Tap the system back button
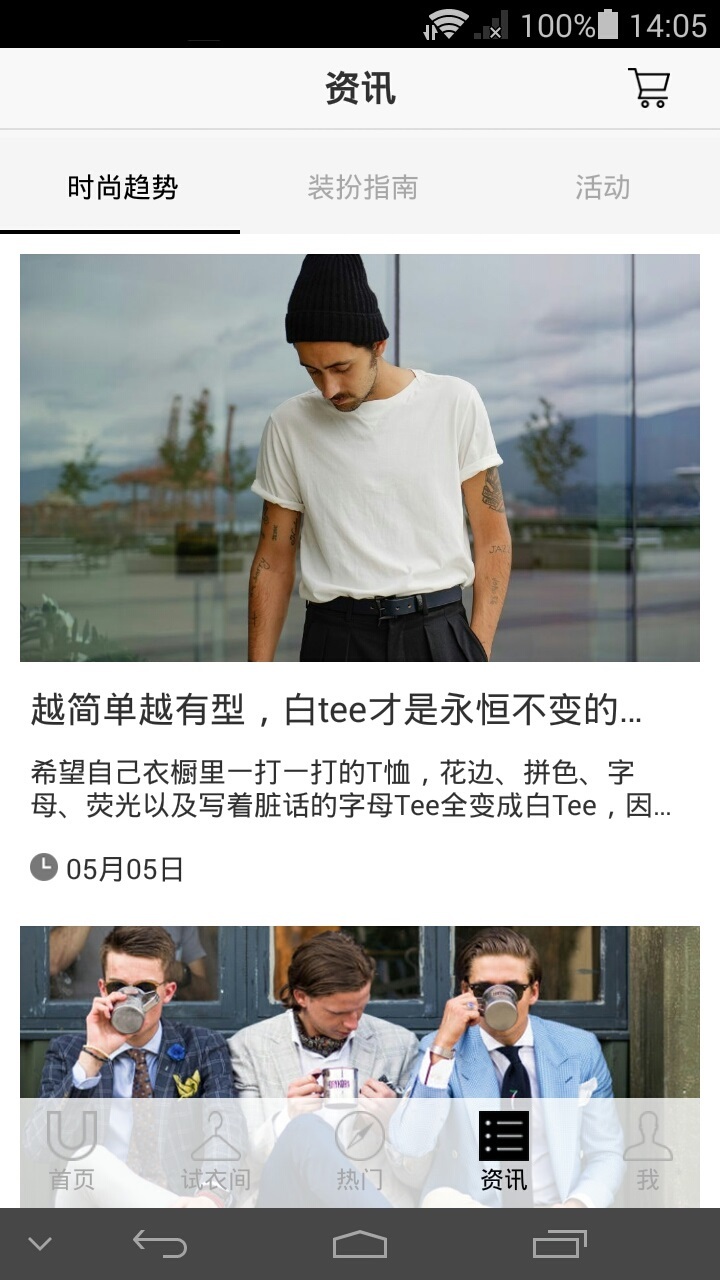This screenshot has width=720, height=1280. 160,1244
